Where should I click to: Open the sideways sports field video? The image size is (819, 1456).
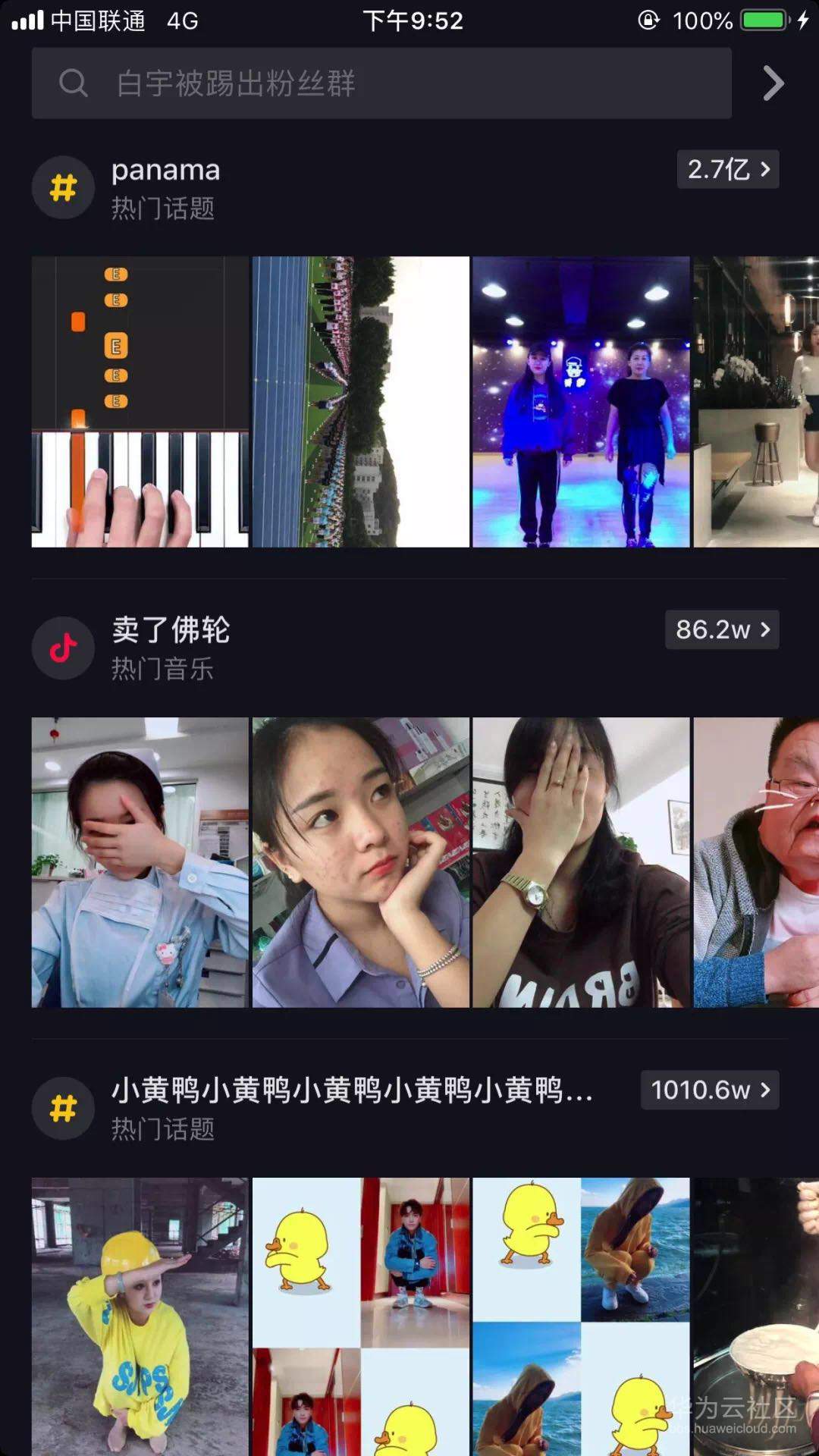tap(360, 402)
